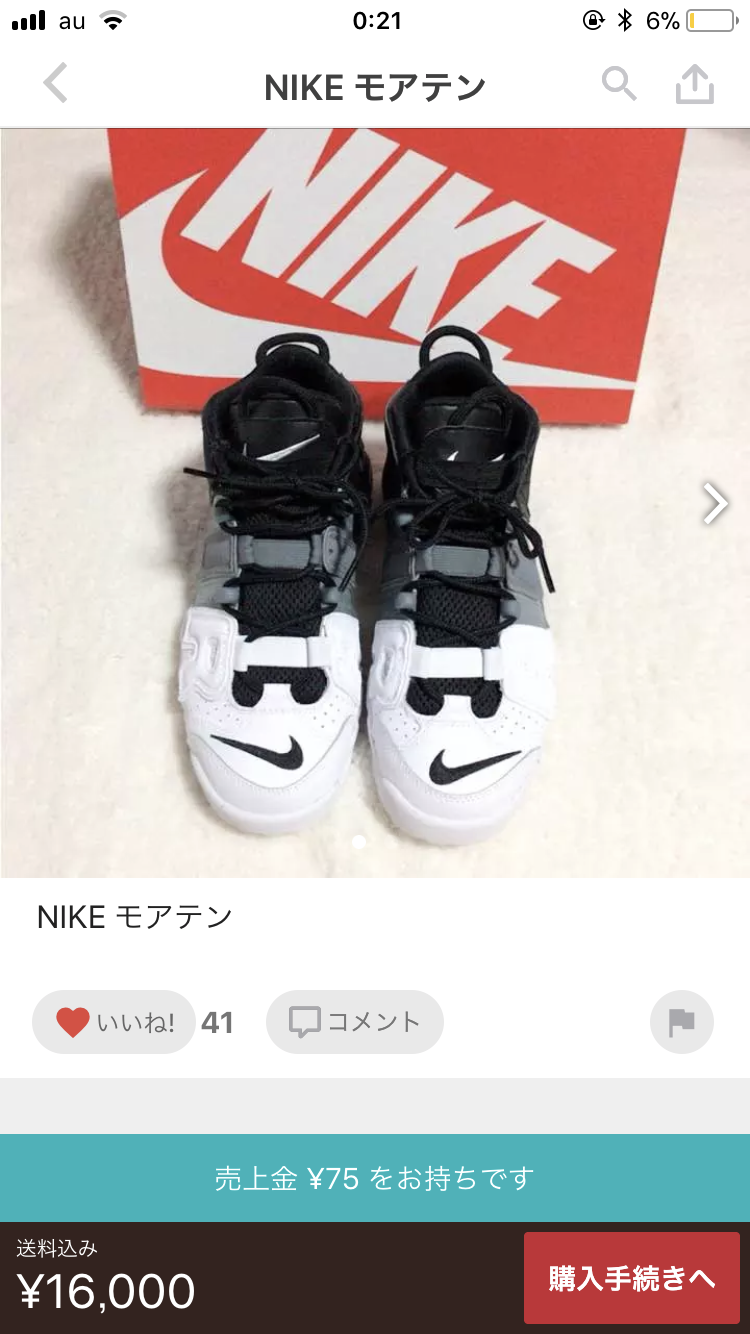Viewport: 750px width, 1334px height.
Task: Share this NIKE listing
Action: point(695,85)
